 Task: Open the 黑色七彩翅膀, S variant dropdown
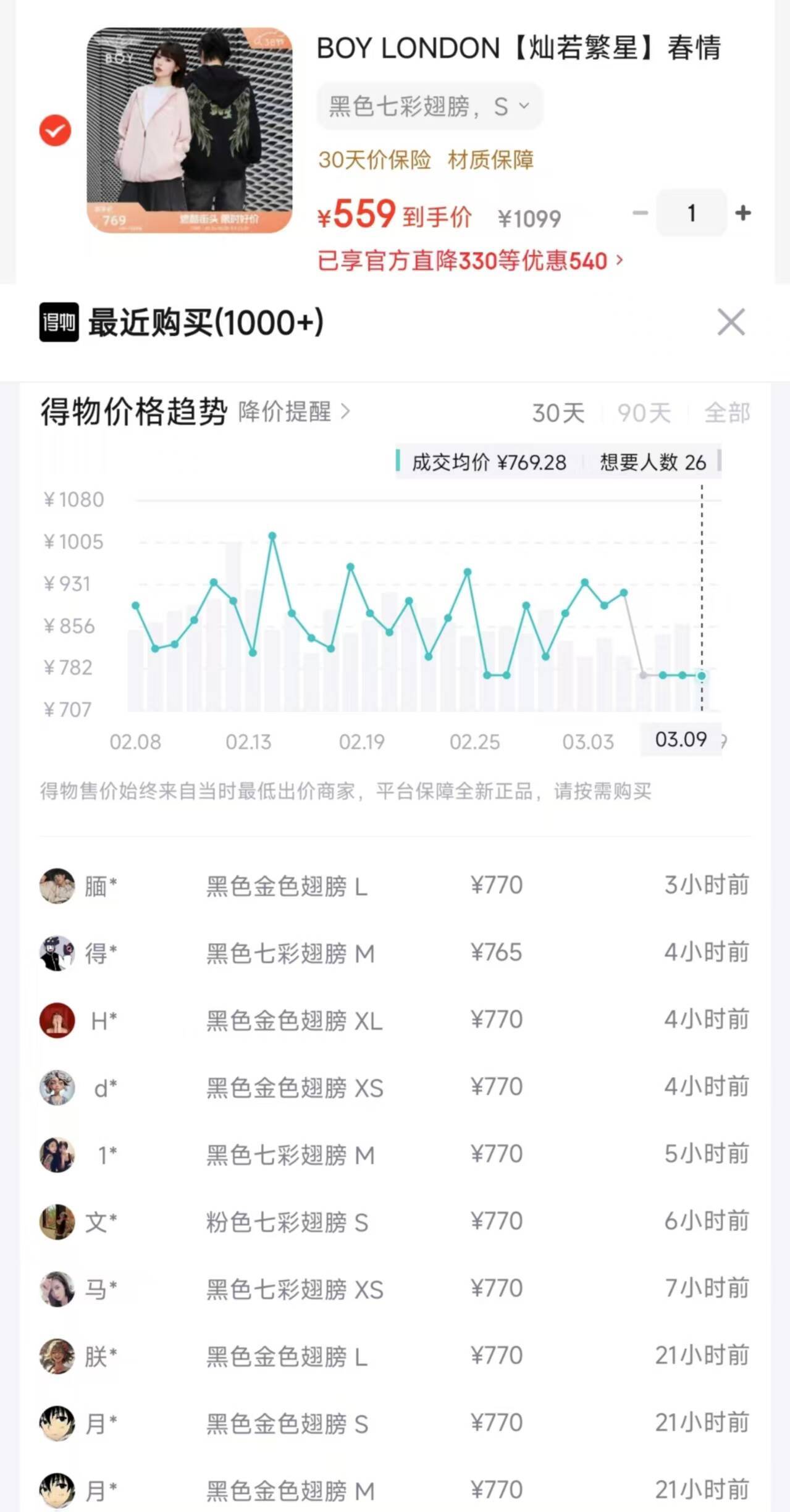click(x=429, y=107)
